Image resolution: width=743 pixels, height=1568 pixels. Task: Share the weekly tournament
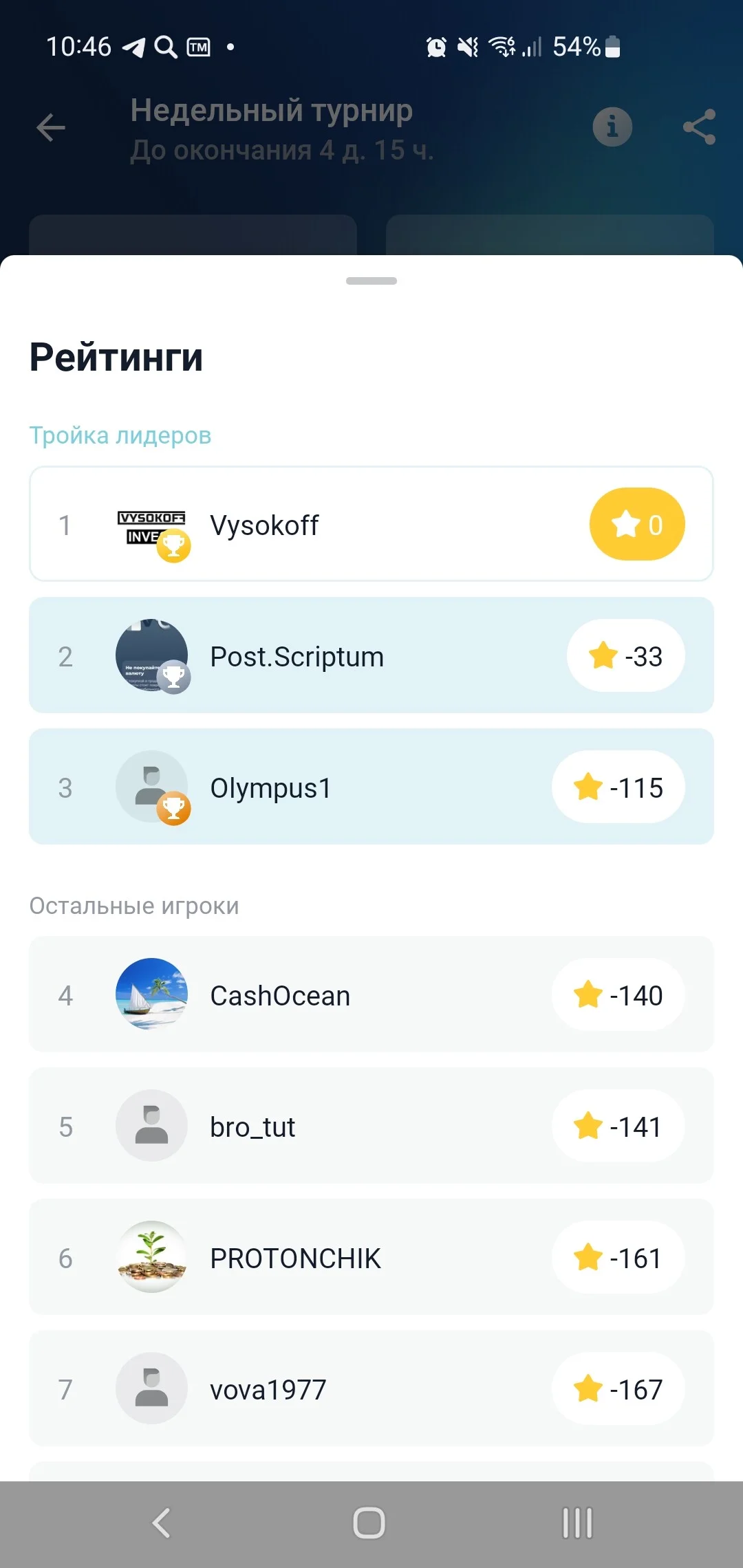(x=699, y=127)
